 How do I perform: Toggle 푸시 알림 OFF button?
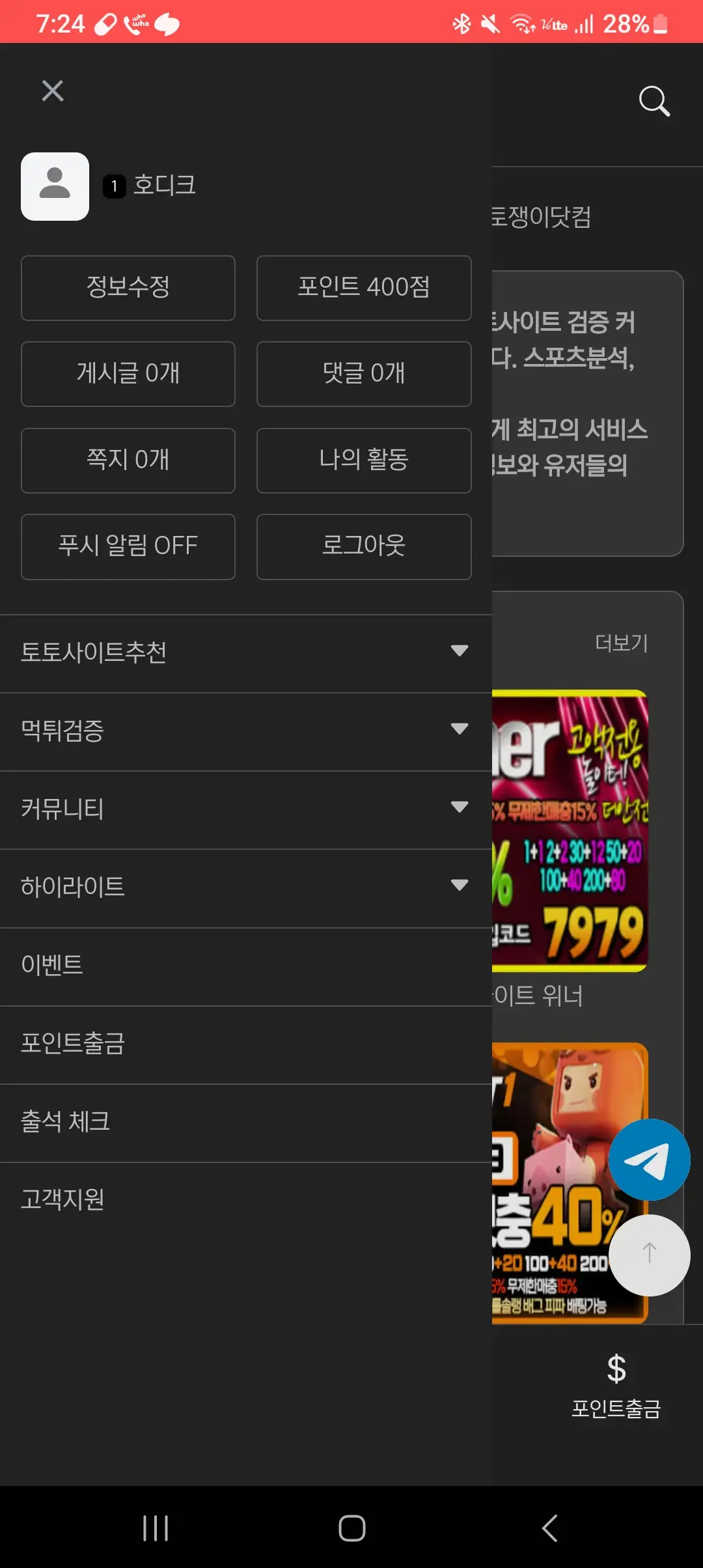(x=128, y=546)
